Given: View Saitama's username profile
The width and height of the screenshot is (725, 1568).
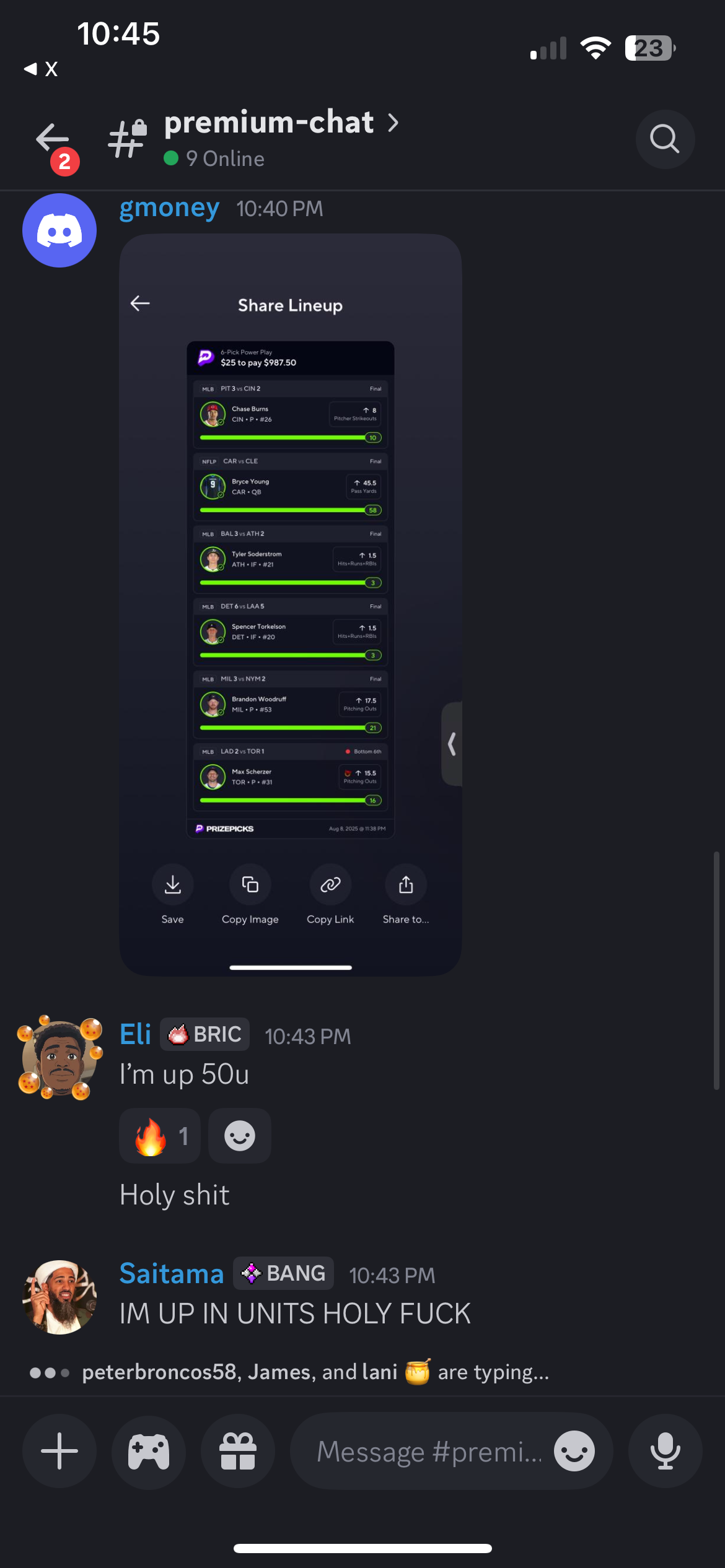Looking at the screenshot, I should pos(172,1274).
